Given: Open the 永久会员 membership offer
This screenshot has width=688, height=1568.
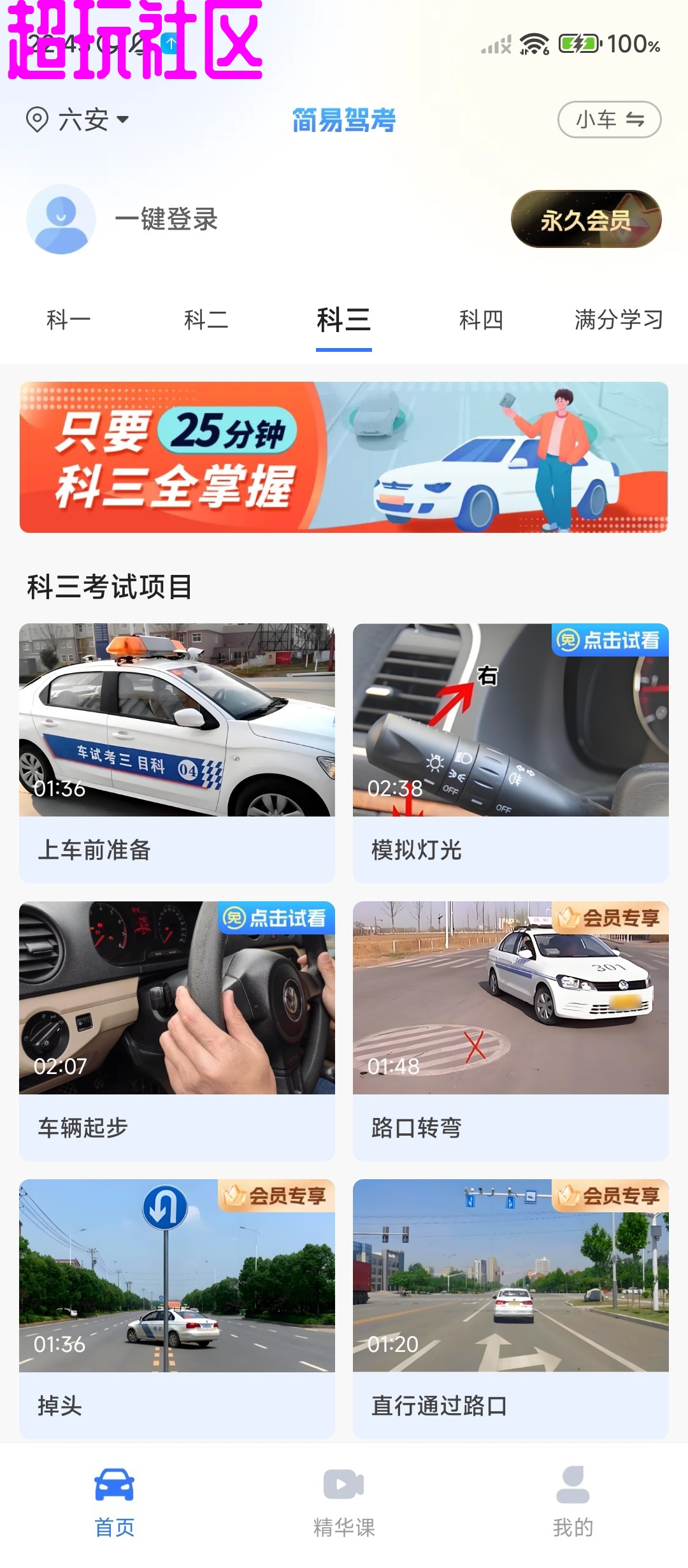Looking at the screenshot, I should (585, 219).
